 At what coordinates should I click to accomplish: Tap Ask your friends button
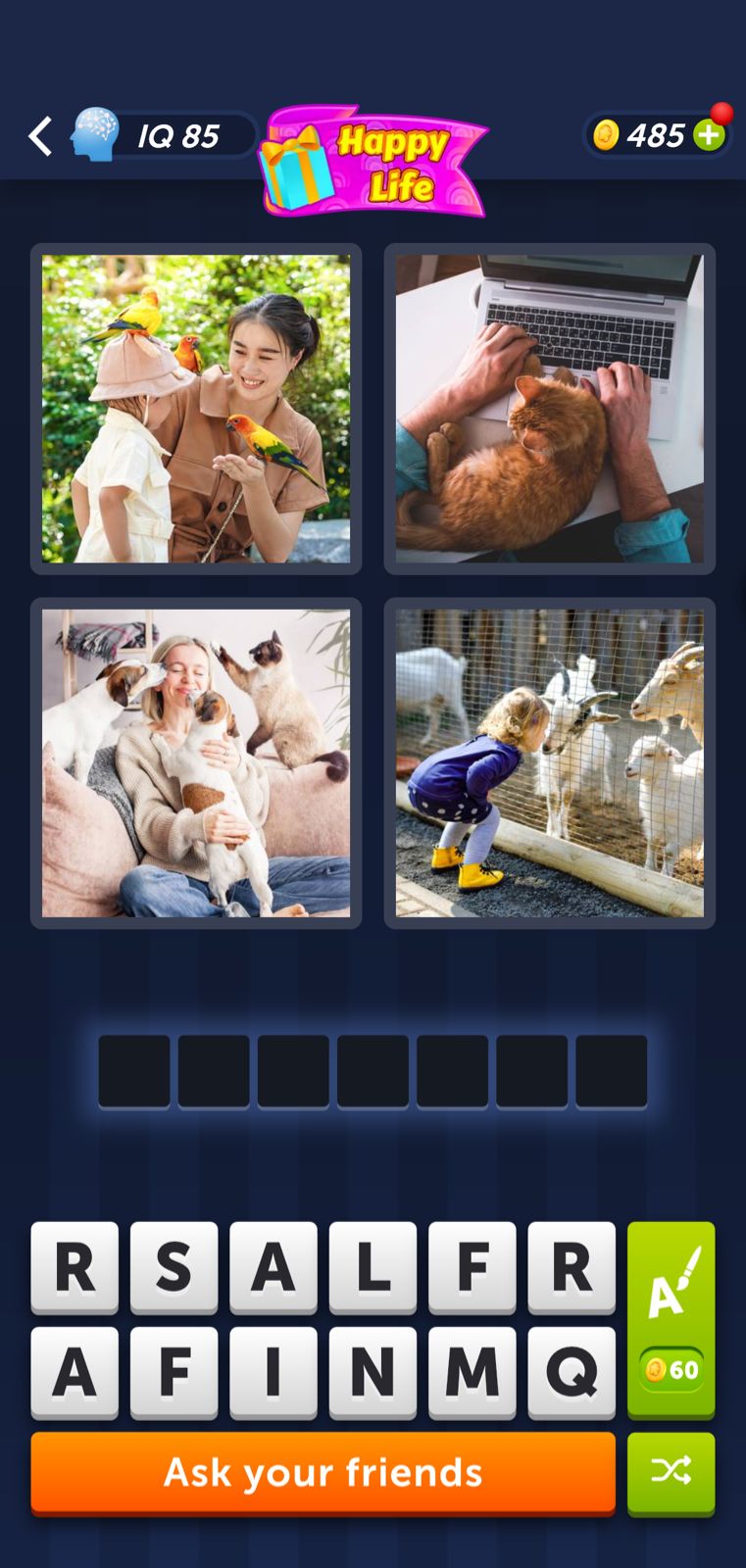click(323, 1472)
